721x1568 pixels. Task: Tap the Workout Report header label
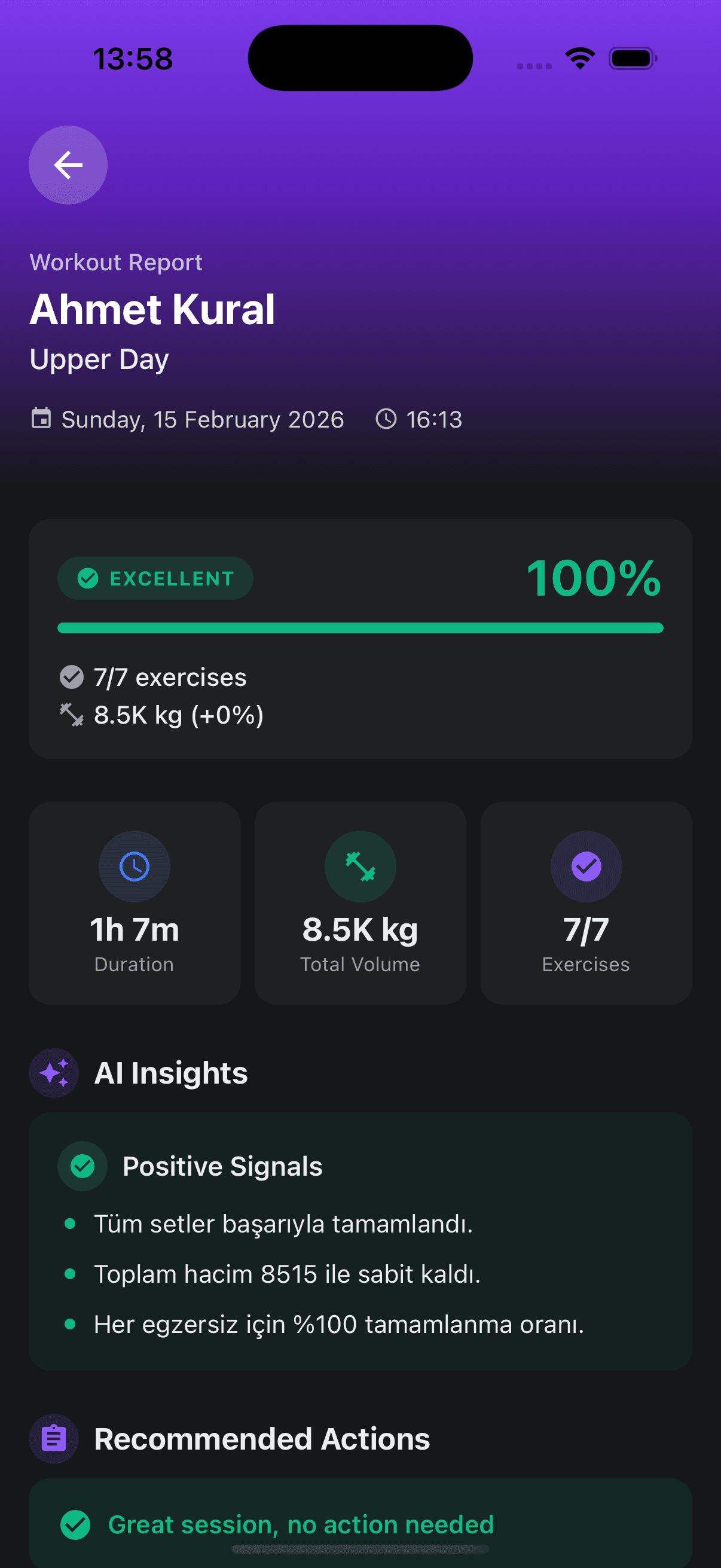(x=116, y=262)
